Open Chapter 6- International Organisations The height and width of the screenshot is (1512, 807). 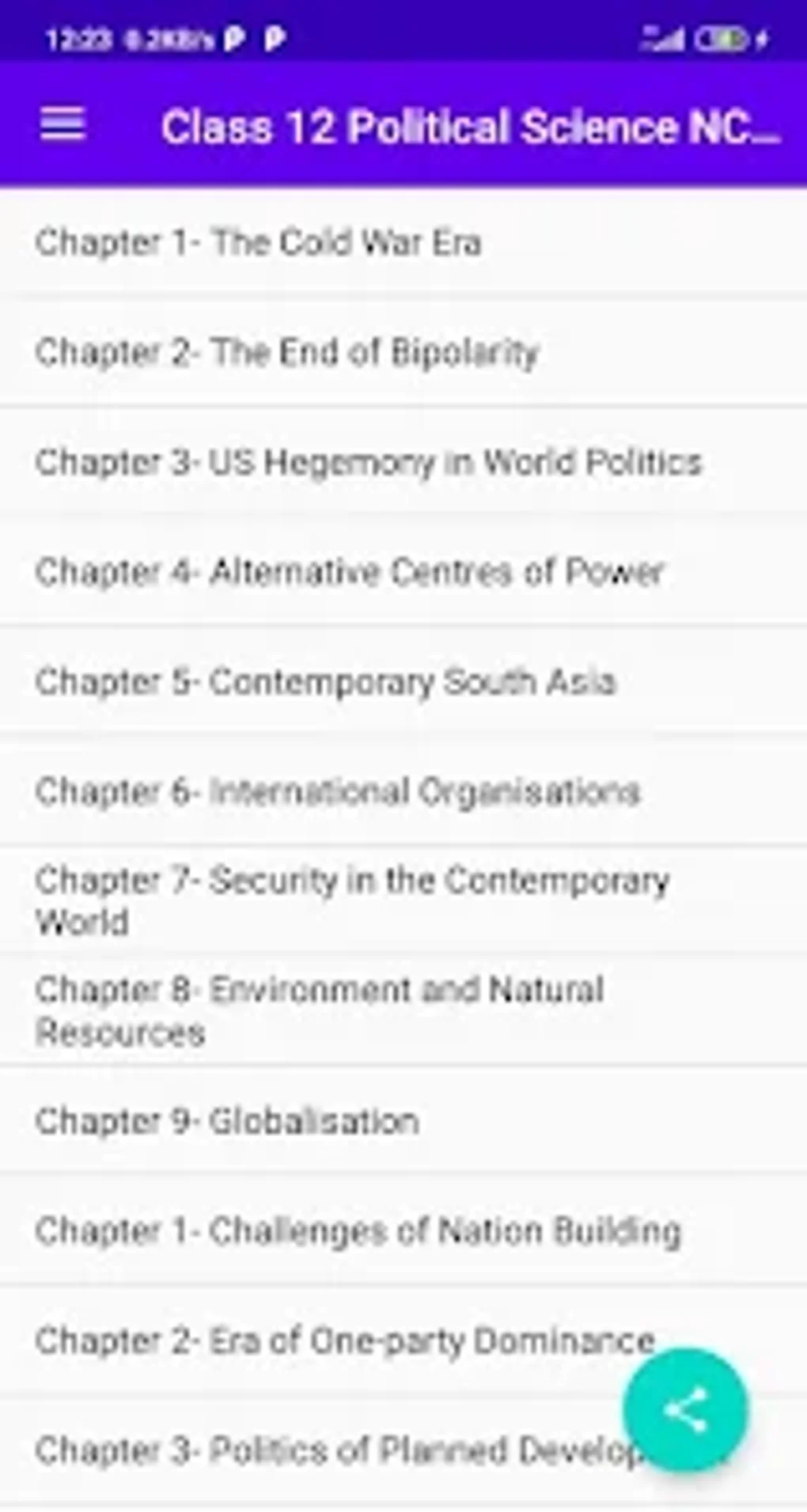pyautogui.click(x=338, y=791)
